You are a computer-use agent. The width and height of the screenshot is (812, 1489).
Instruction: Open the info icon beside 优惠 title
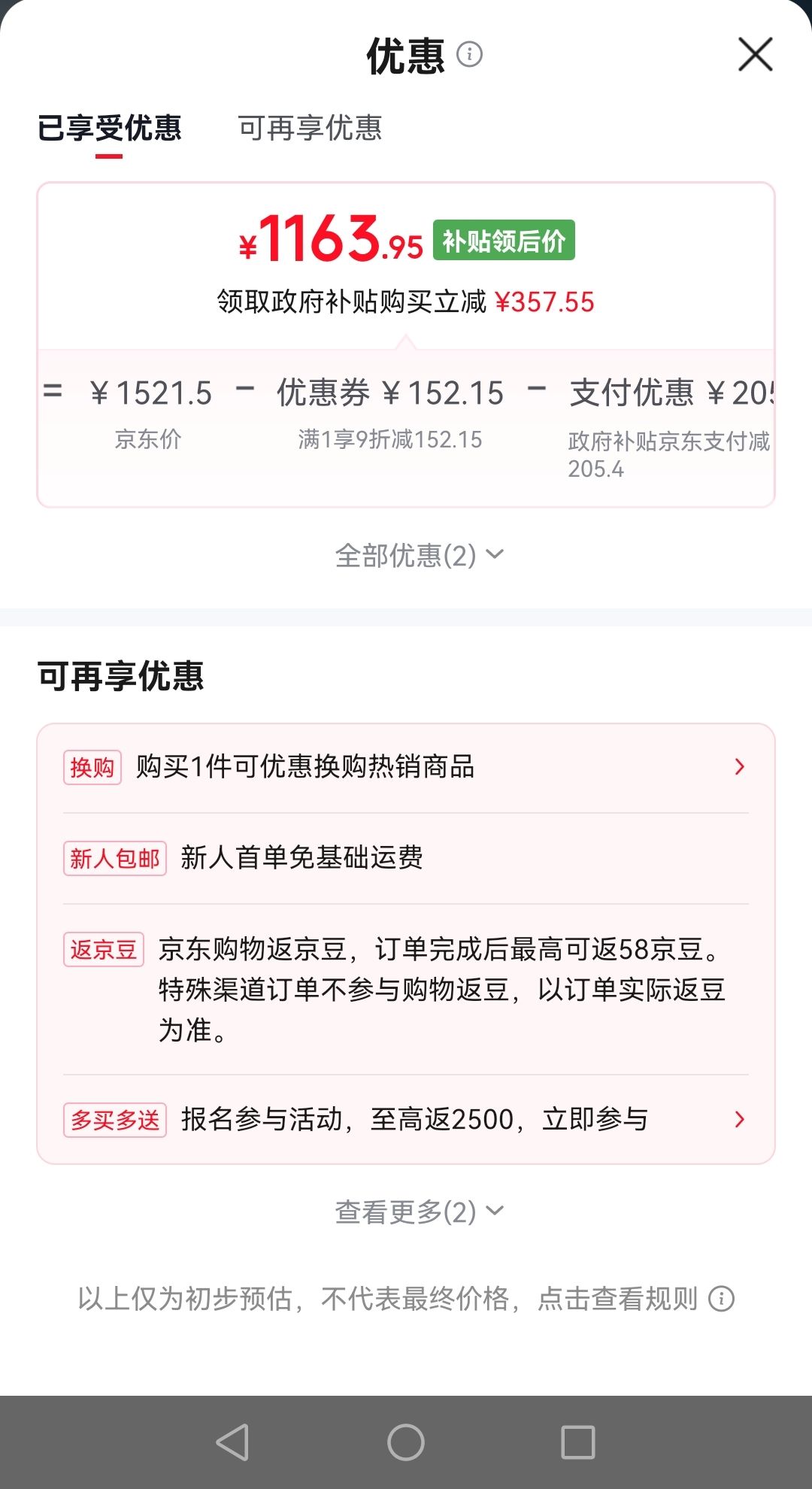[470, 54]
